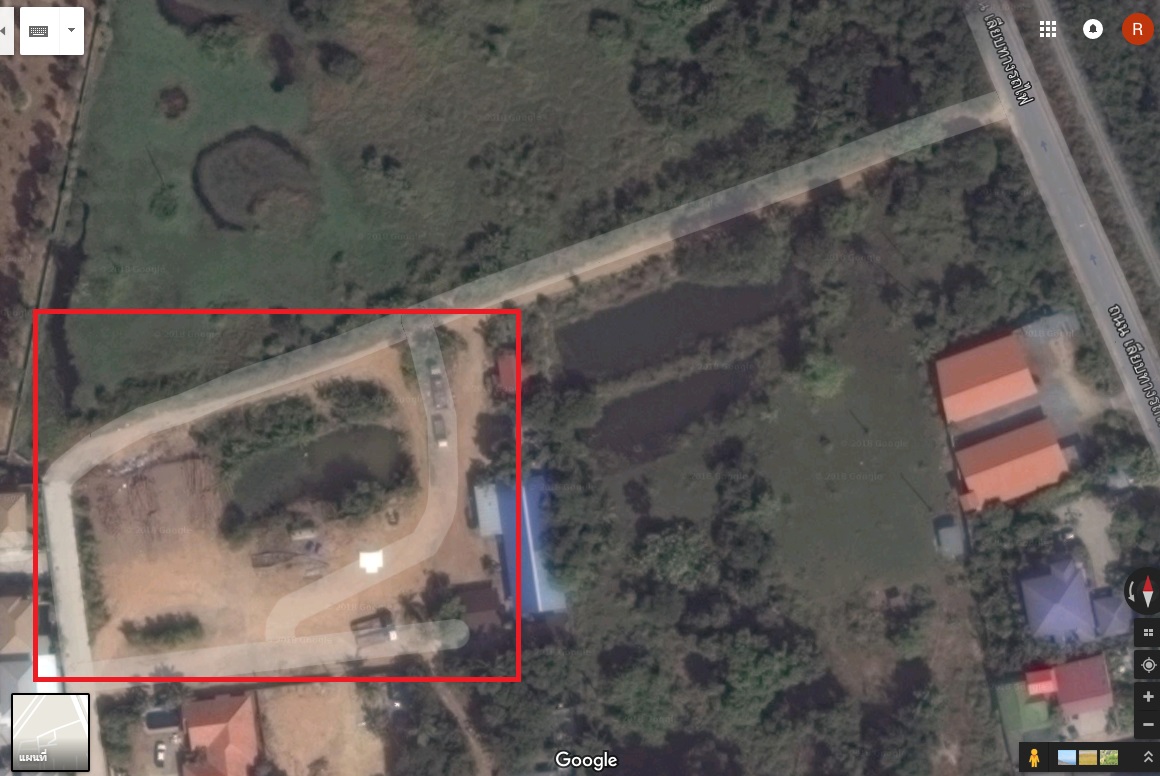
Task: Open the Google account avatar menu
Action: point(1137,29)
